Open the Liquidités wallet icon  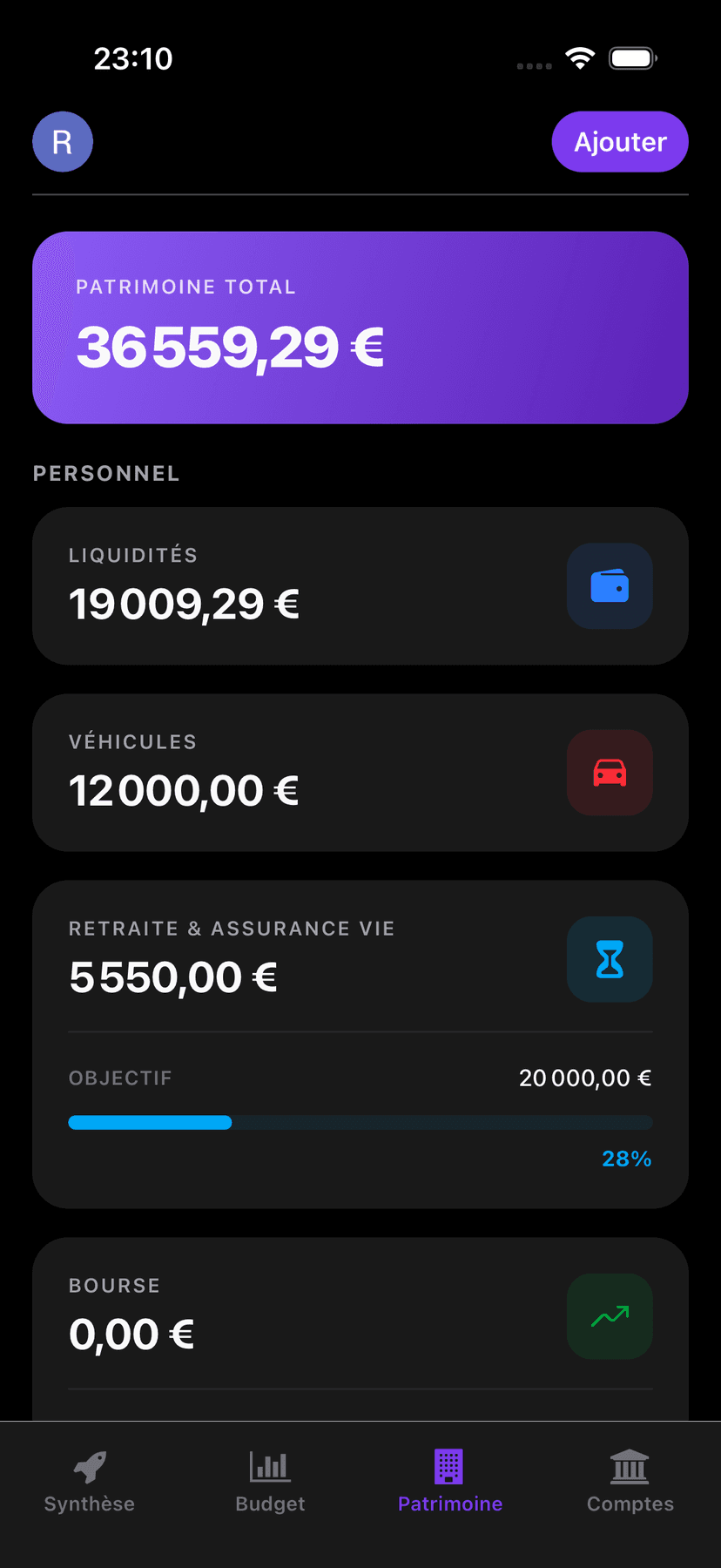(x=610, y=585)
